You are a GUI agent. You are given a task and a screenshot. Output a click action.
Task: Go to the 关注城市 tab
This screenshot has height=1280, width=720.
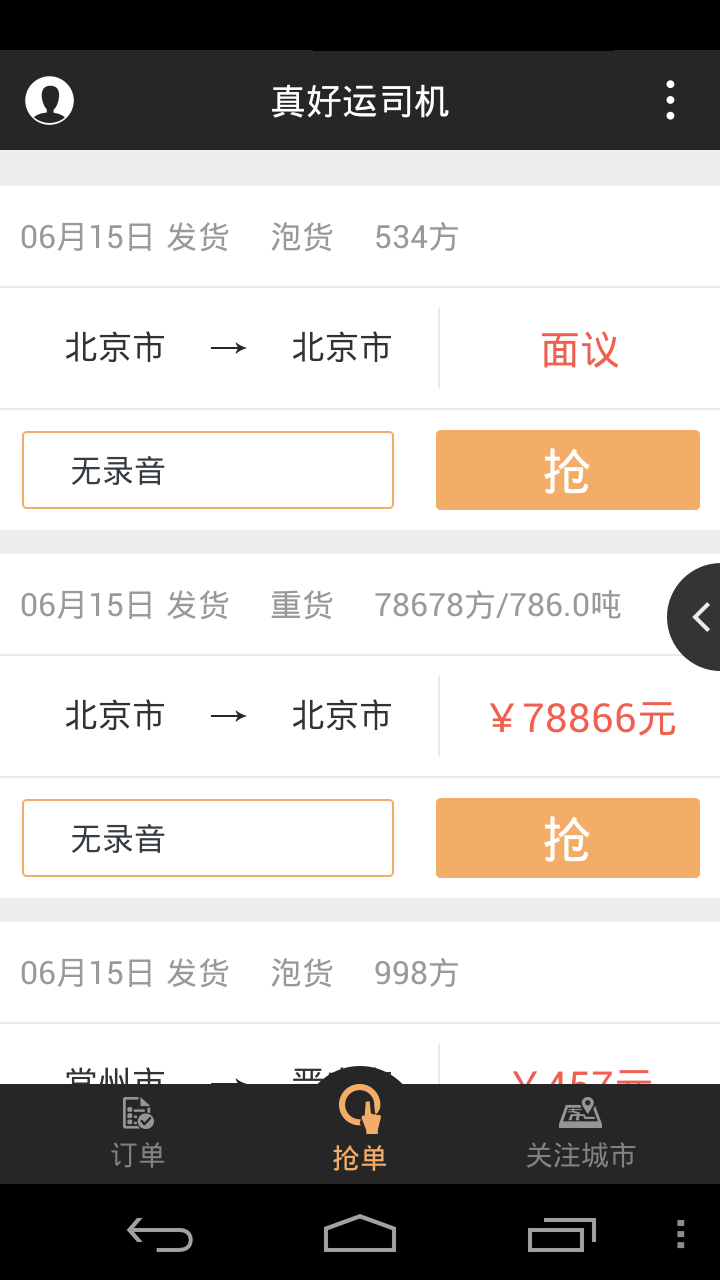click(581, 1134)
